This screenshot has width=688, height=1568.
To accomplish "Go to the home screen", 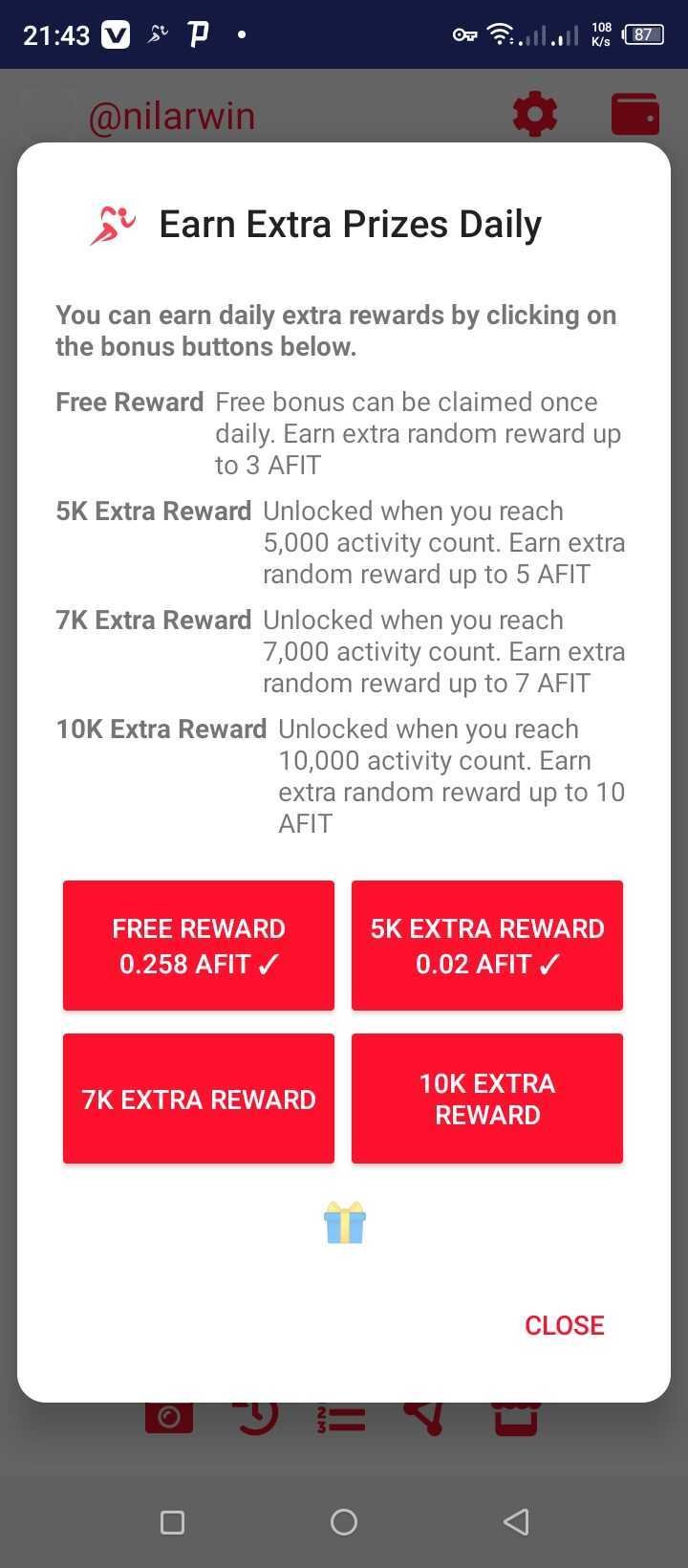I will pos(344,1521).
